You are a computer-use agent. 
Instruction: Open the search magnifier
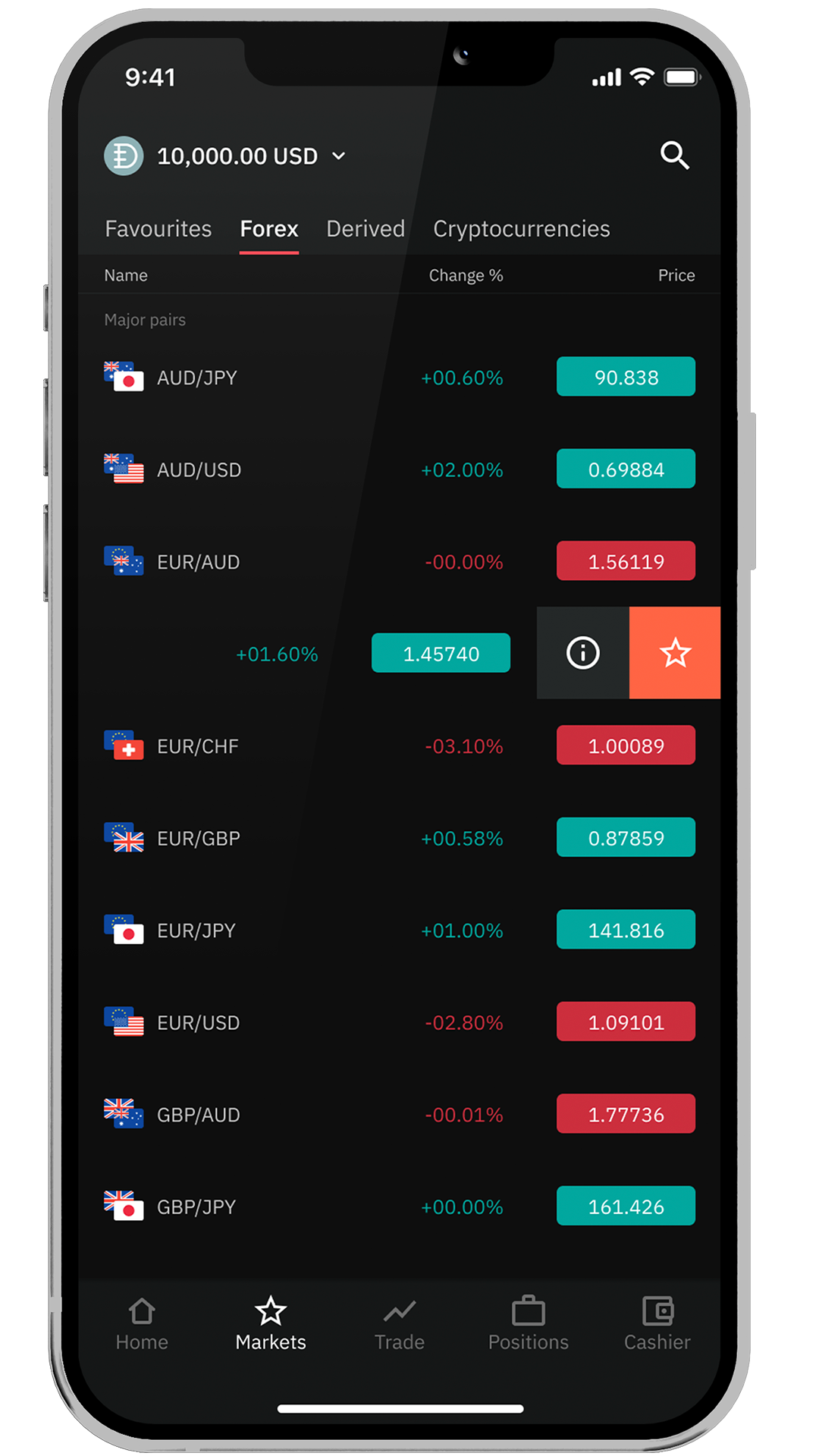click(674, 155)
